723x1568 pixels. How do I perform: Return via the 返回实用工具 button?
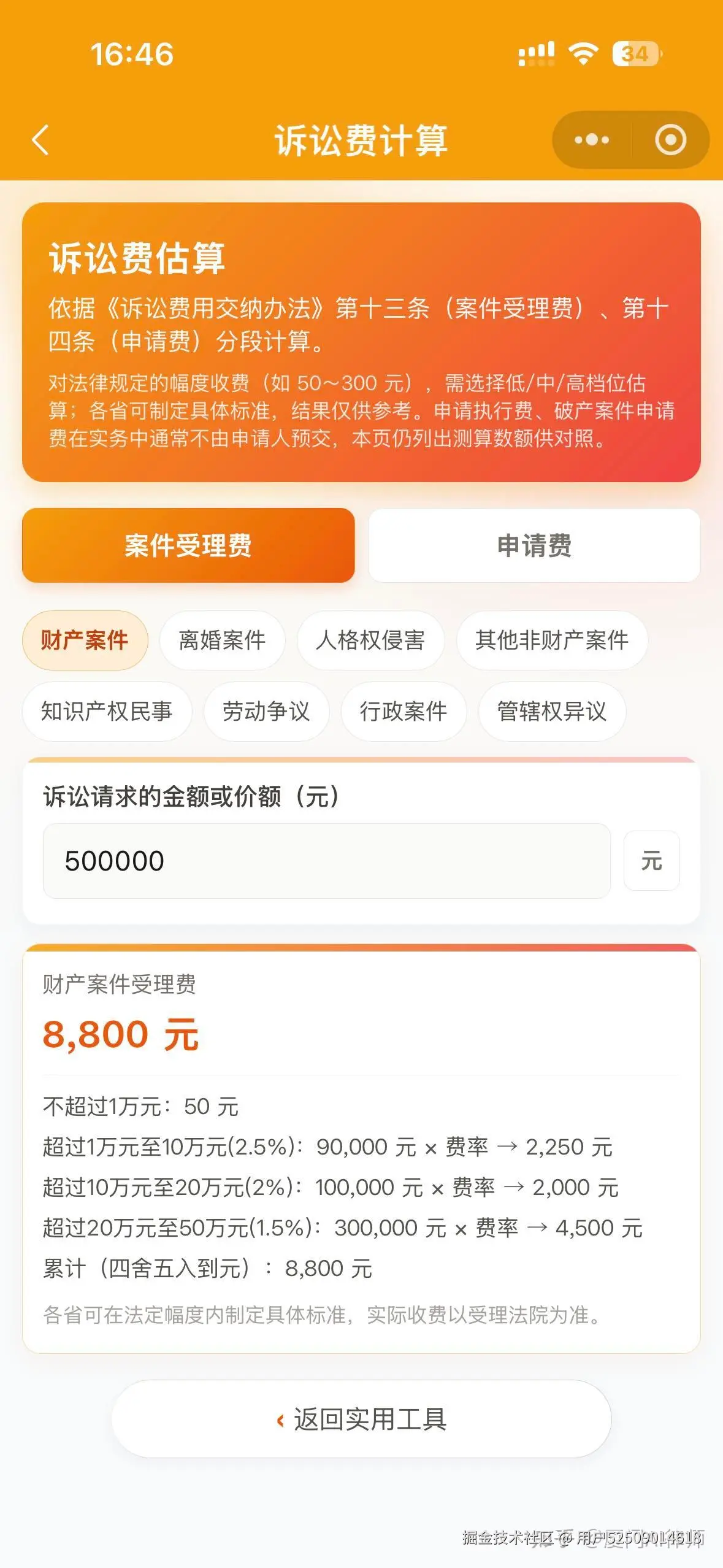[361, 1418]
